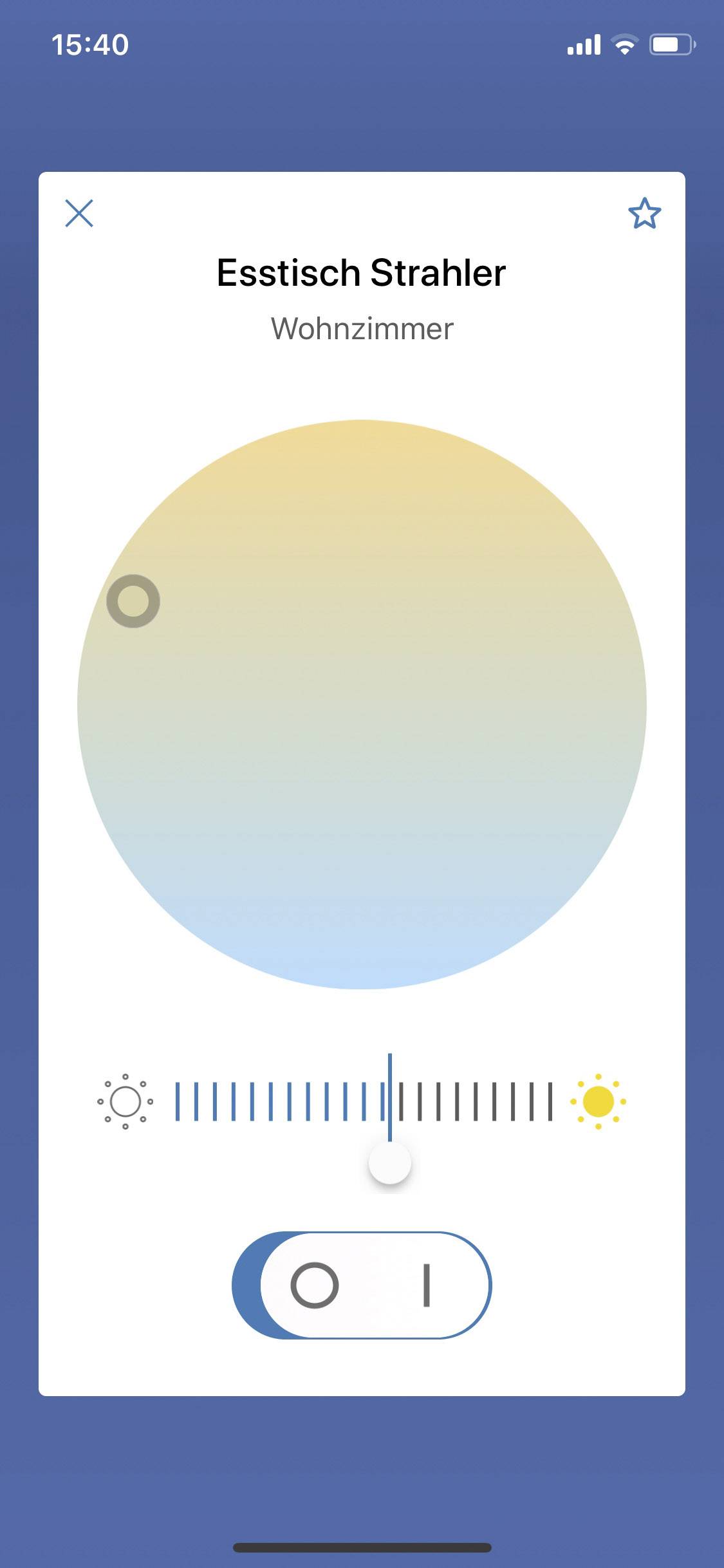Close the Esstisch Strahler dialog

(x=79, y=213)
